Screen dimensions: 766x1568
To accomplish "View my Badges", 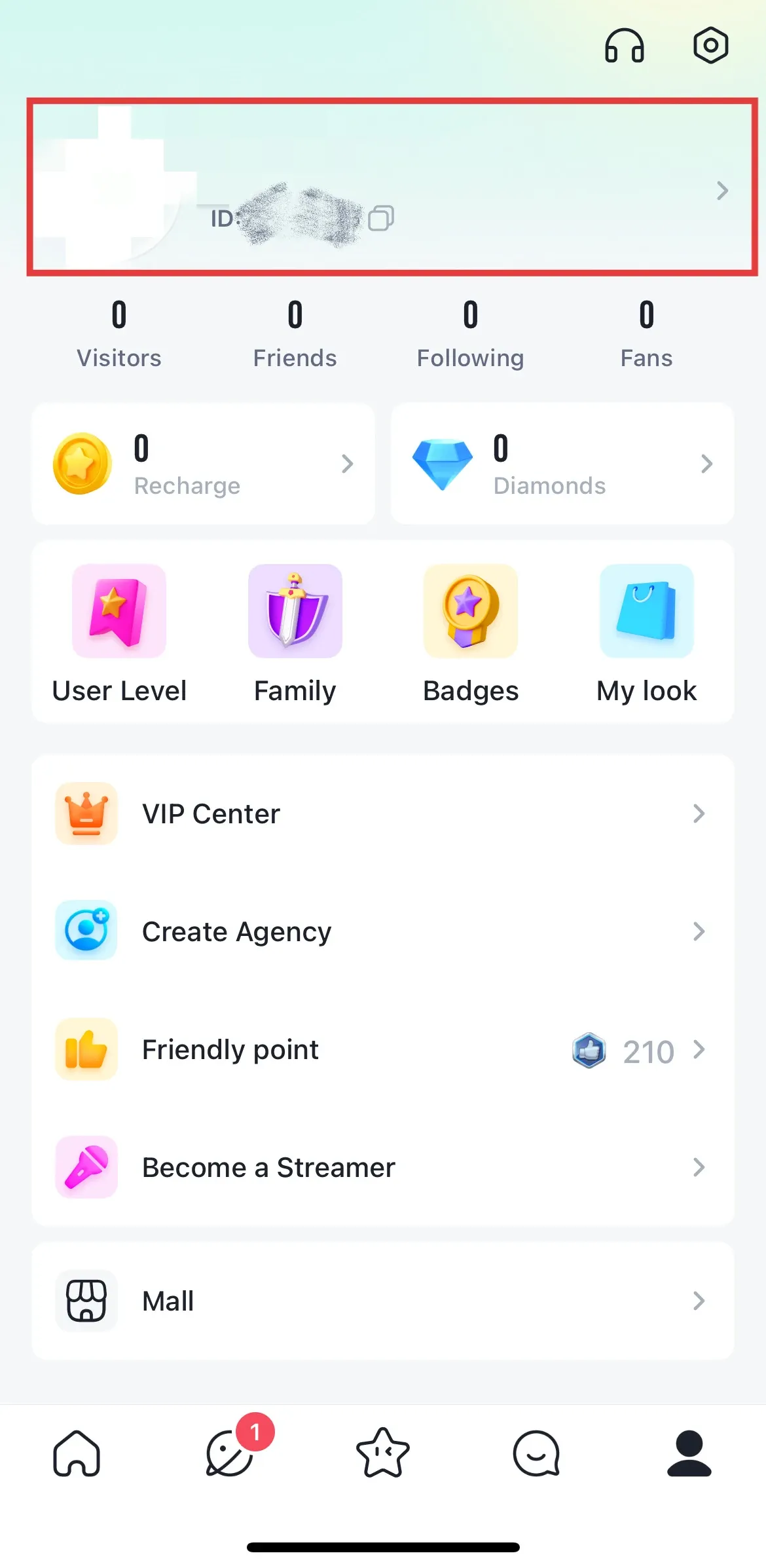I will tap(471, 633).
